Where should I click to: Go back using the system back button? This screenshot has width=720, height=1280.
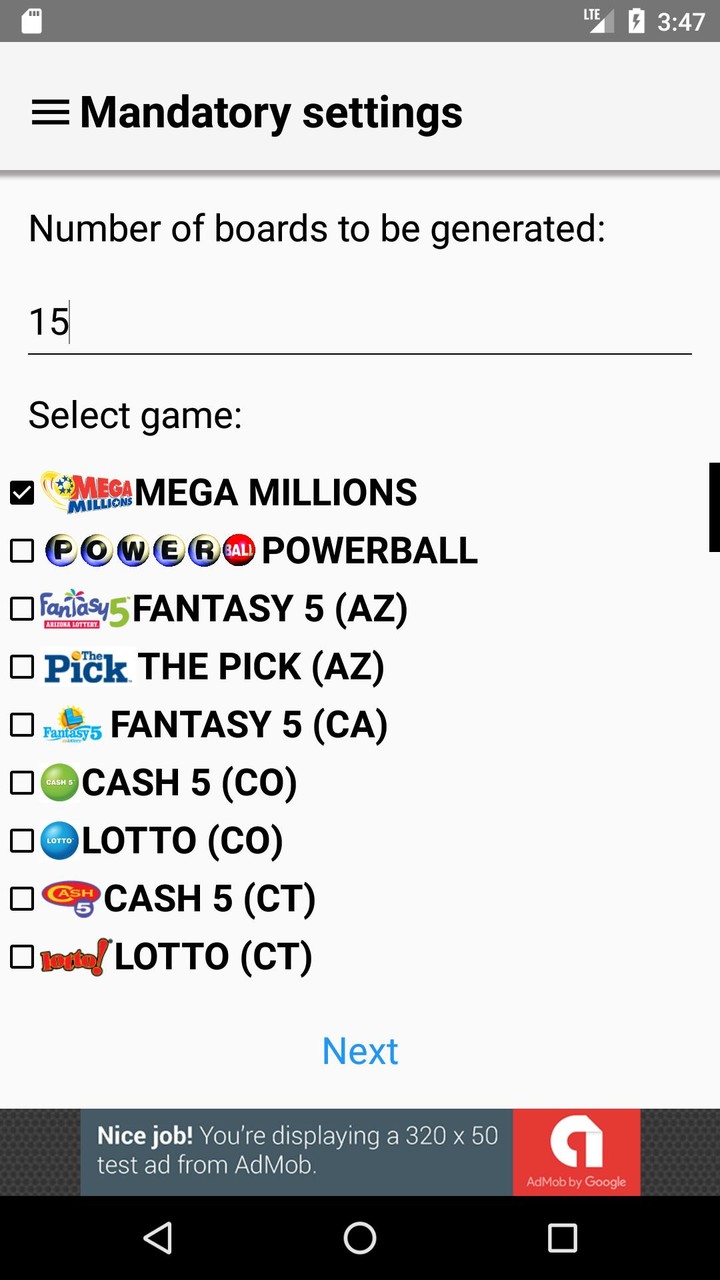(x=158, y=1238)
